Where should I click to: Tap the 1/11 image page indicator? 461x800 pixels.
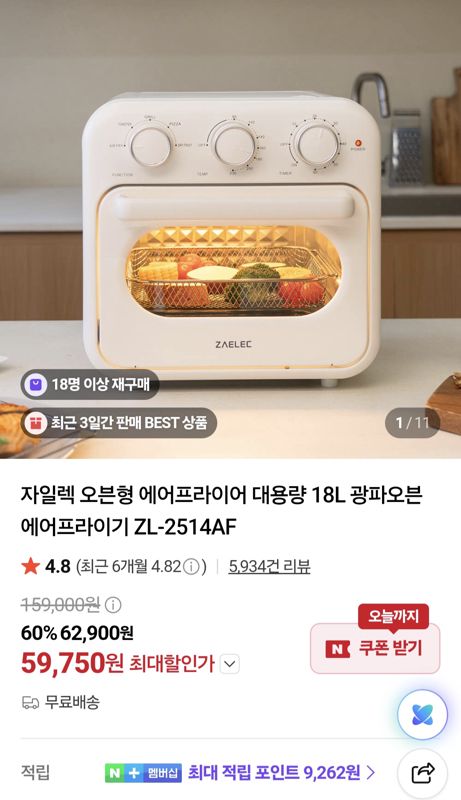412,422
